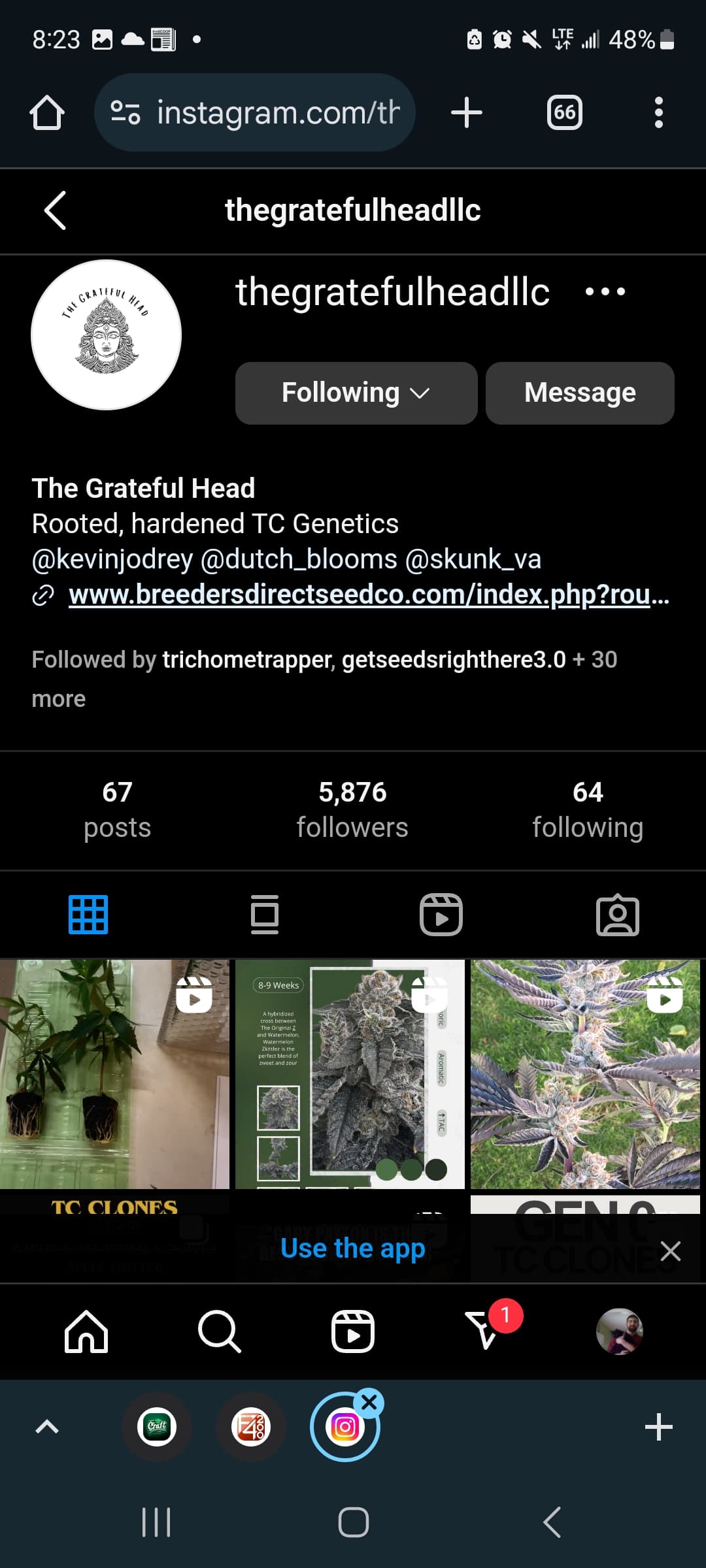Open the reel showing rooted clones
The width and height of the screenshot is (706, 1568).
114,1074
